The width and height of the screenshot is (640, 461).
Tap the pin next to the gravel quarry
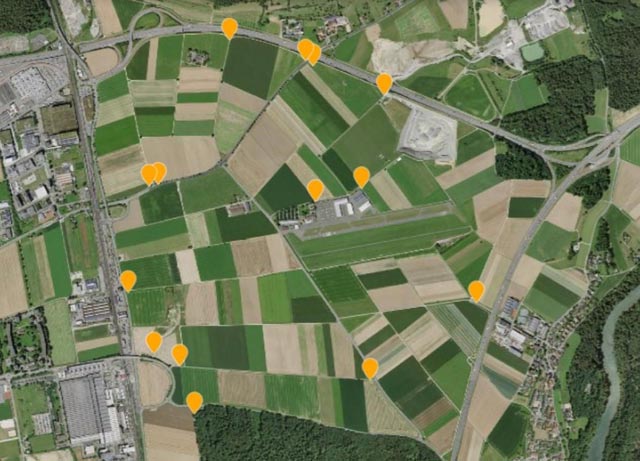(x=384, y=82)
